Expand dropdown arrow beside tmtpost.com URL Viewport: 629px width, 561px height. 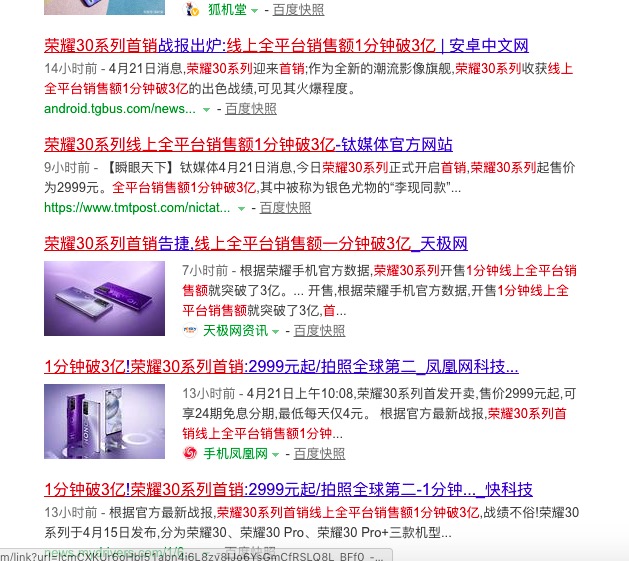click(241, 208)
